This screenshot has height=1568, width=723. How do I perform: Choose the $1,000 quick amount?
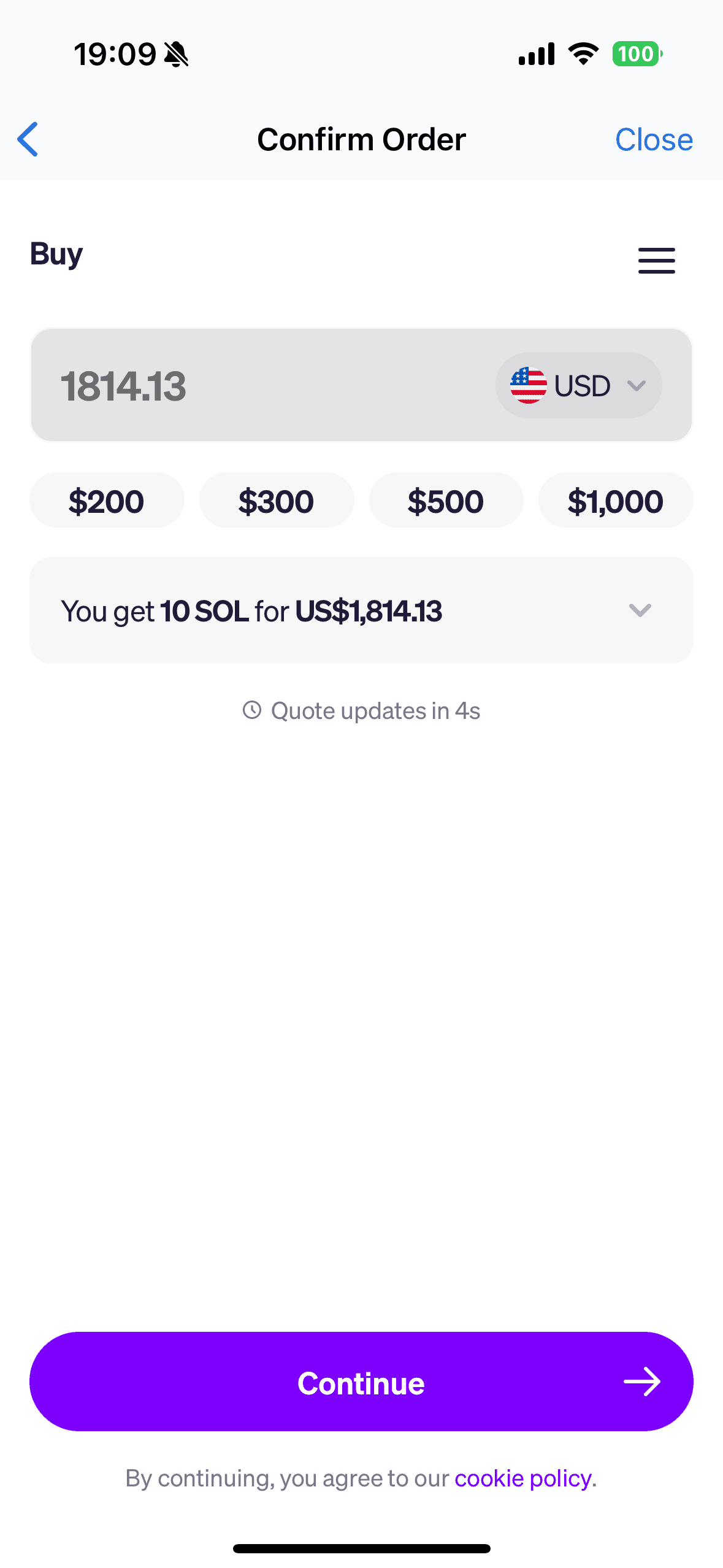(x=615, y=500)
